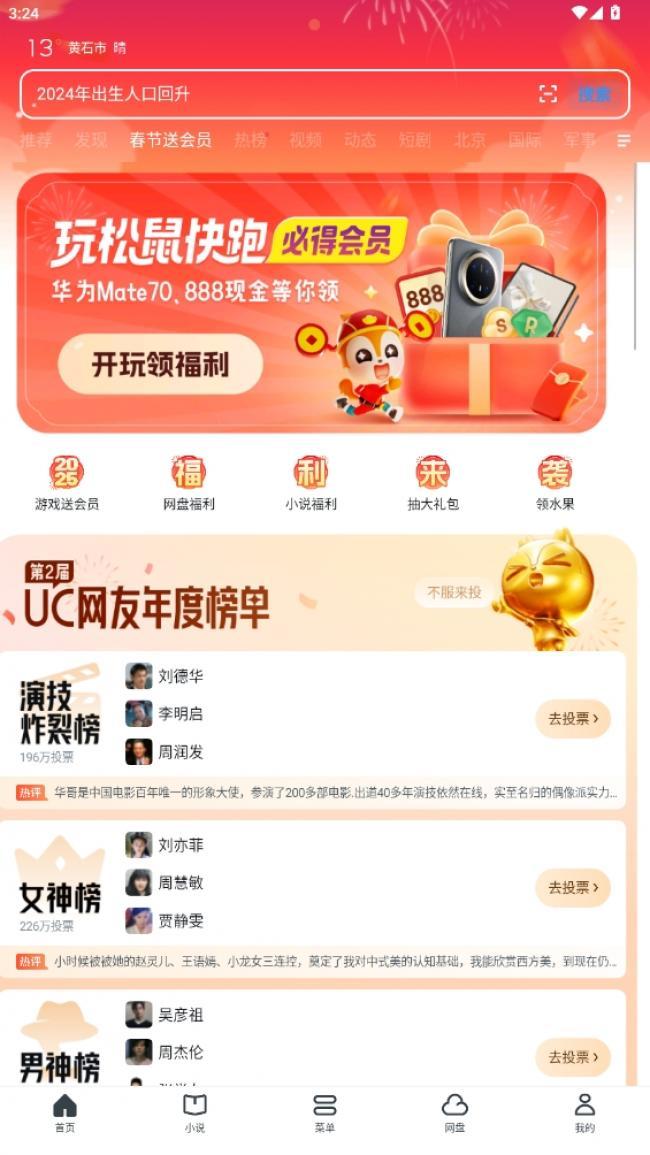Switch to the 小说 bottom tab
The width and height of the screenshot is (650, 1155).
click(x=195, y=1112)
